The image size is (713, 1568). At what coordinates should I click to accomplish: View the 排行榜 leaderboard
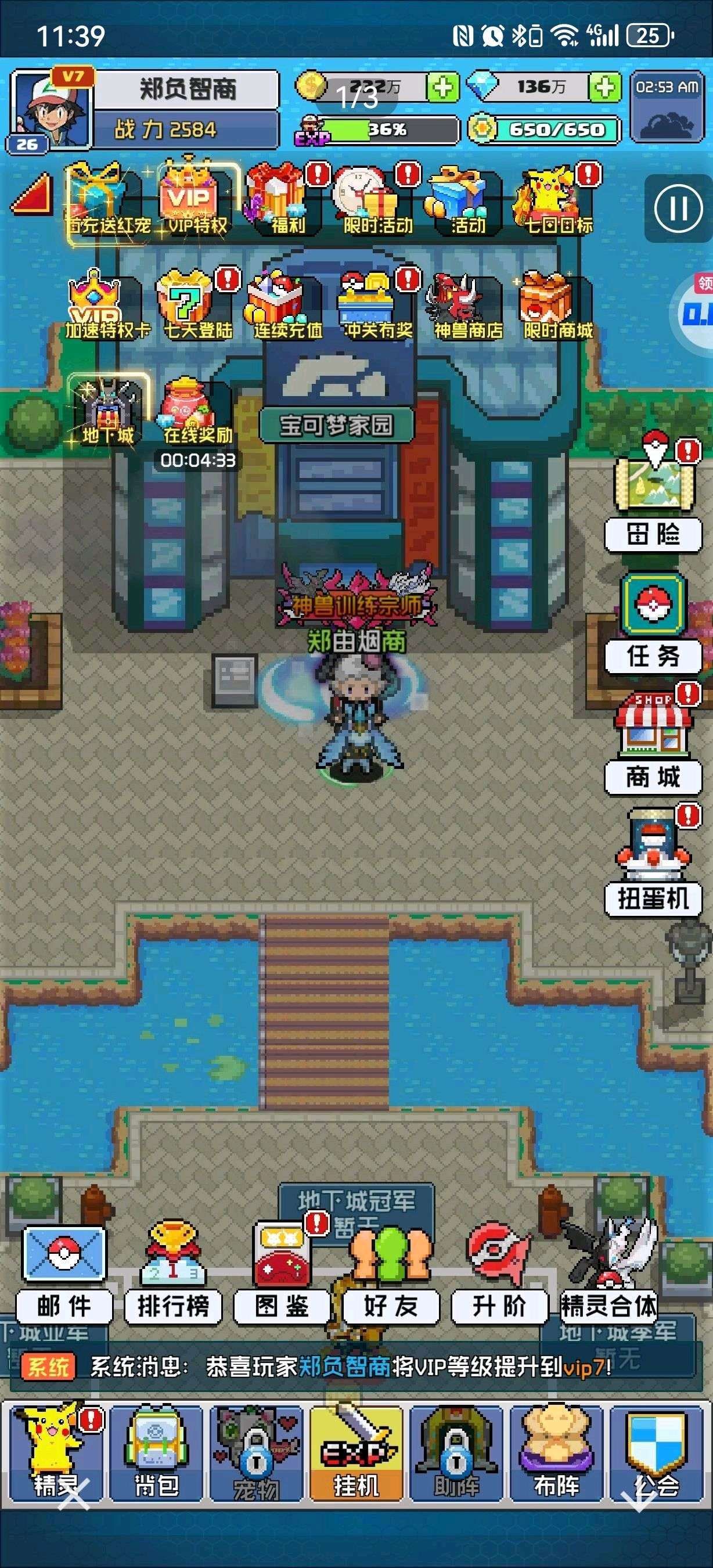pyautogui.click(x=173, y=1277)
